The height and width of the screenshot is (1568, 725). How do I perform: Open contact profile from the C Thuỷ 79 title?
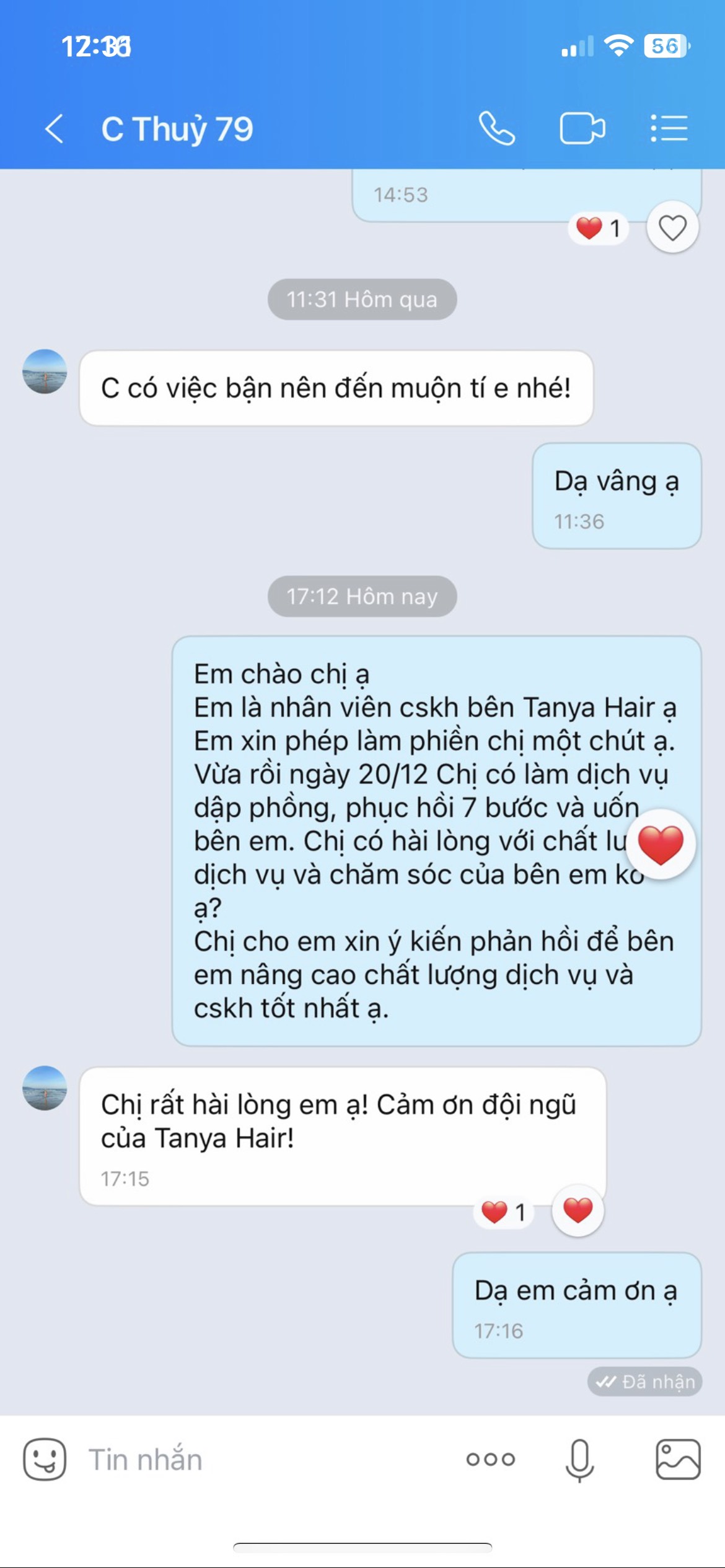point(177,129)
